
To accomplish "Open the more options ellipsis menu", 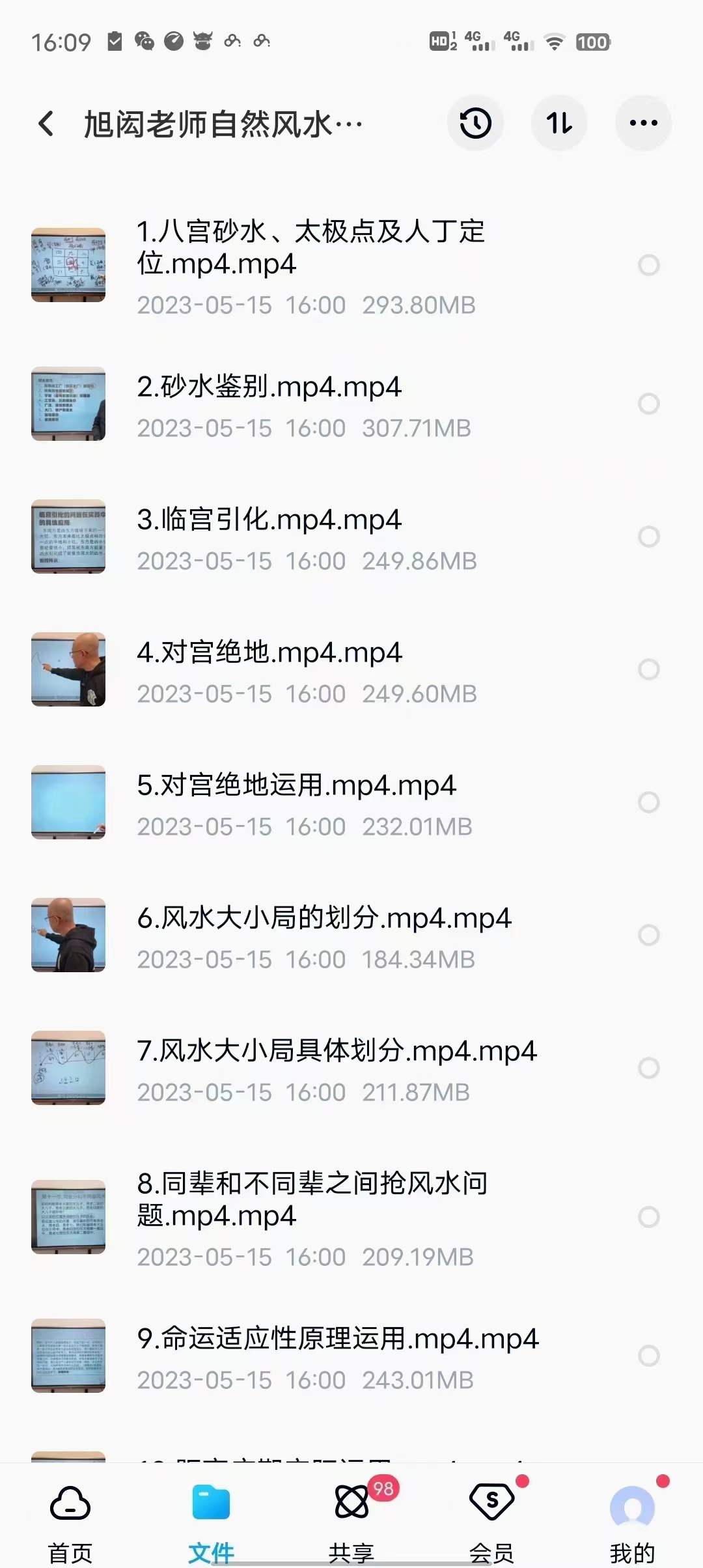I will click(643, 123).
